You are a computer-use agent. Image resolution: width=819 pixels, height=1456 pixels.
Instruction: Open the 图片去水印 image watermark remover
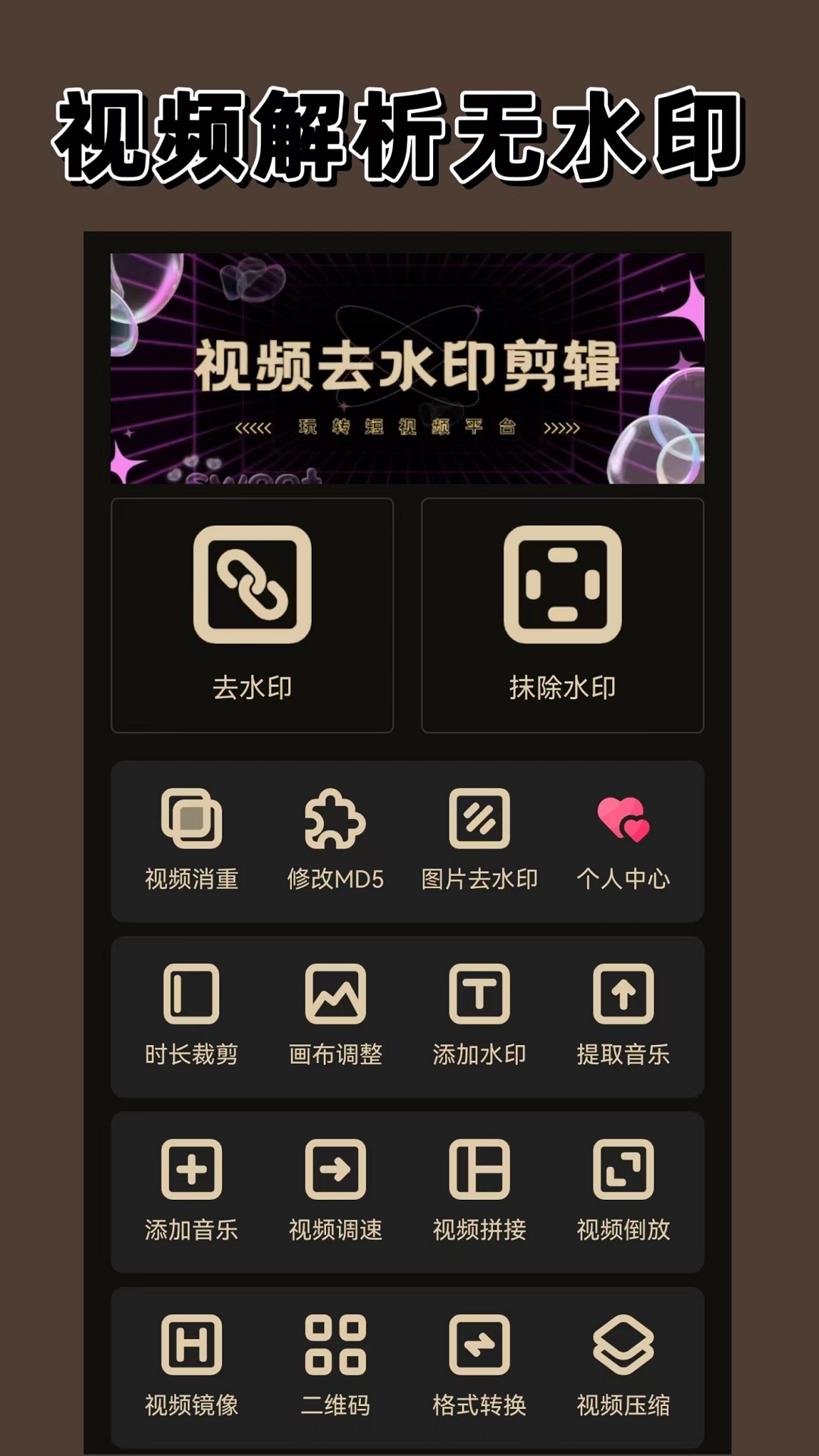[479, 834]
